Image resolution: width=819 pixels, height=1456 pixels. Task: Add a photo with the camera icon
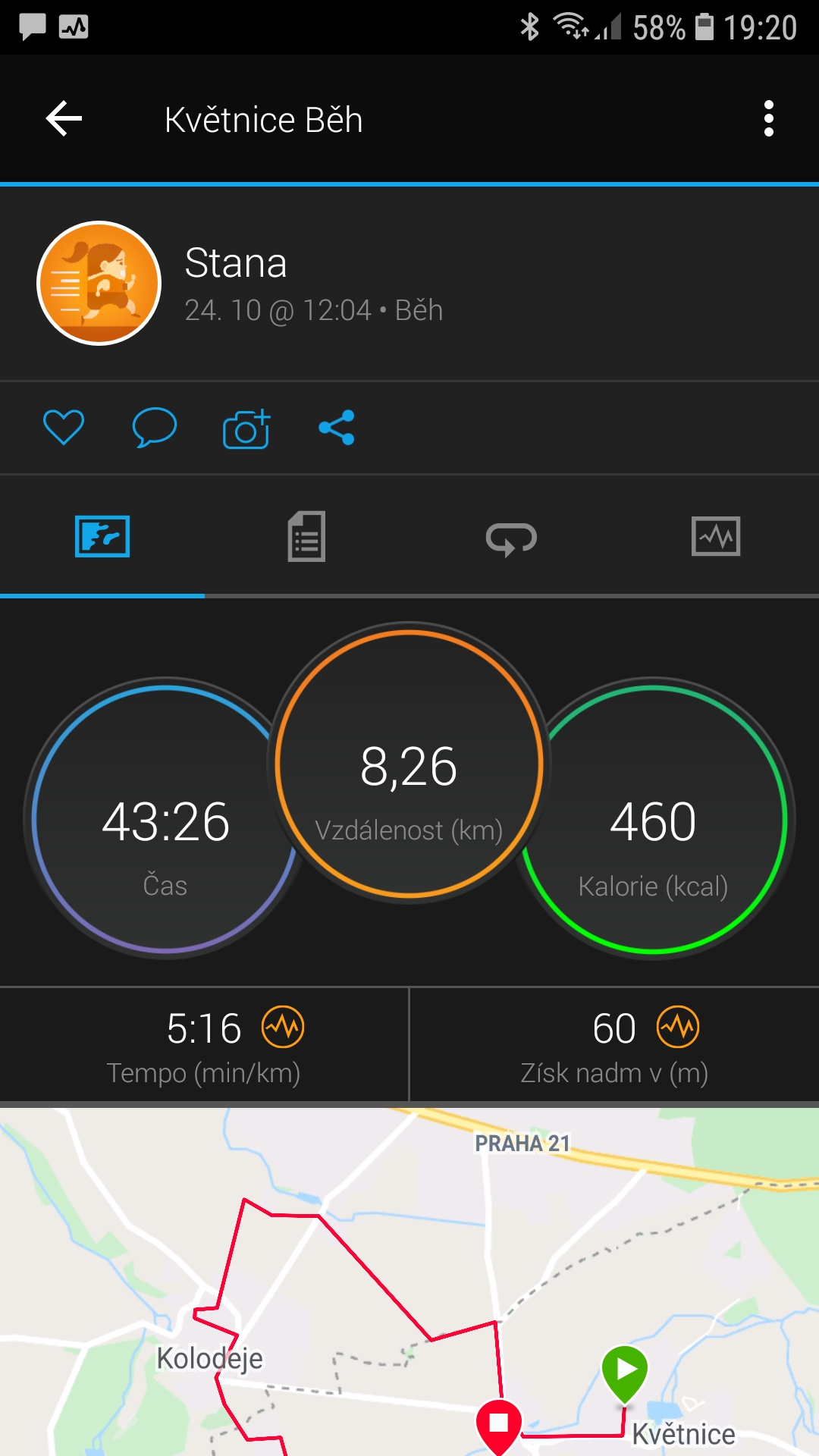246,428
